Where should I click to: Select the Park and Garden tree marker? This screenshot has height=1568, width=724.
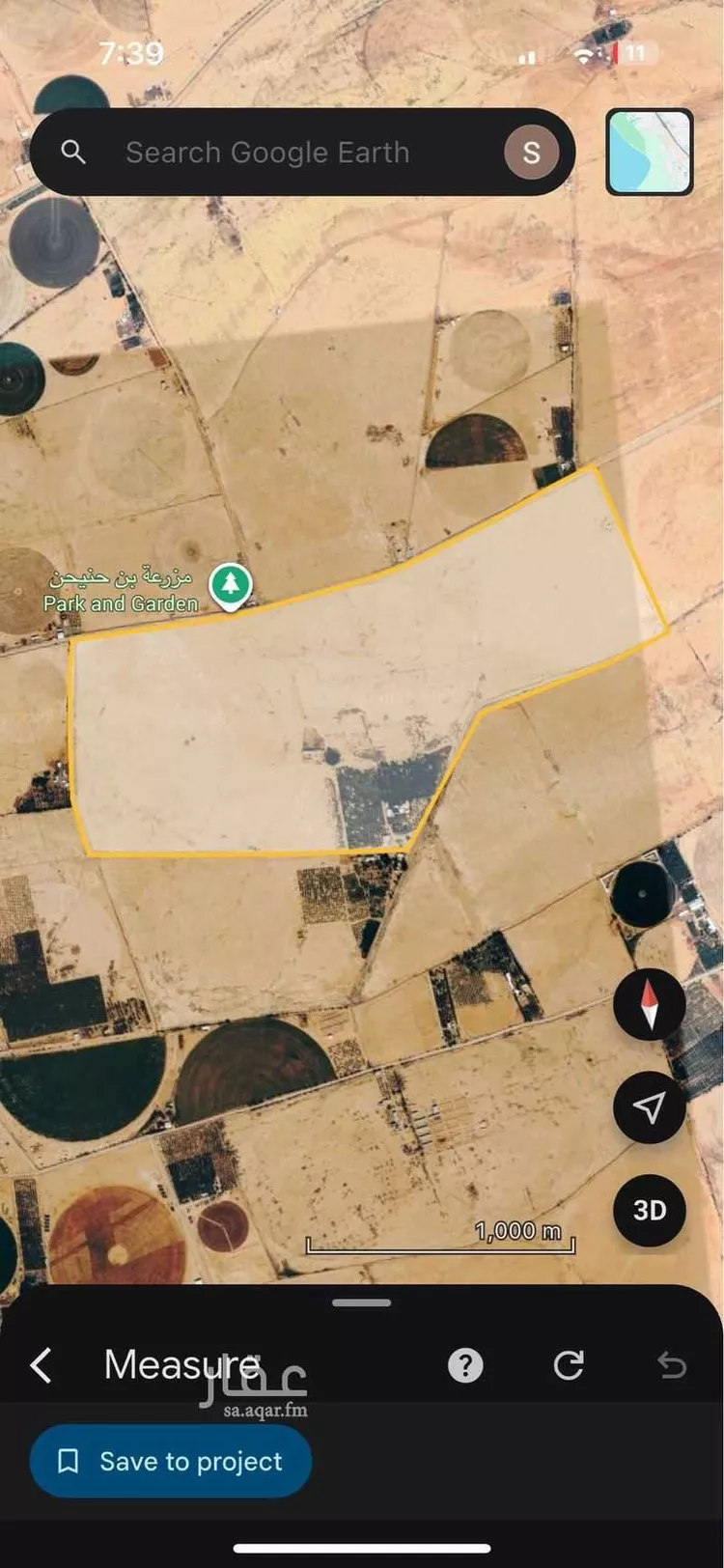pyautogui.click(x=231, y=585)
